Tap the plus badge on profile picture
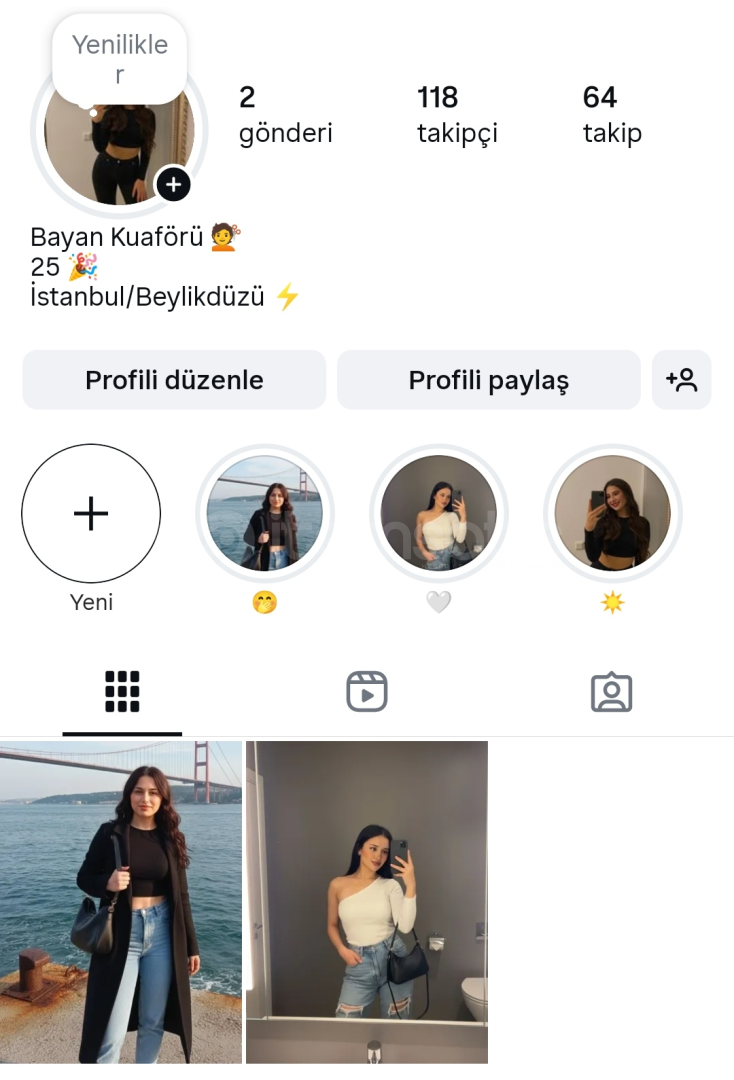734x1080 pixels. tap(173, 184)
